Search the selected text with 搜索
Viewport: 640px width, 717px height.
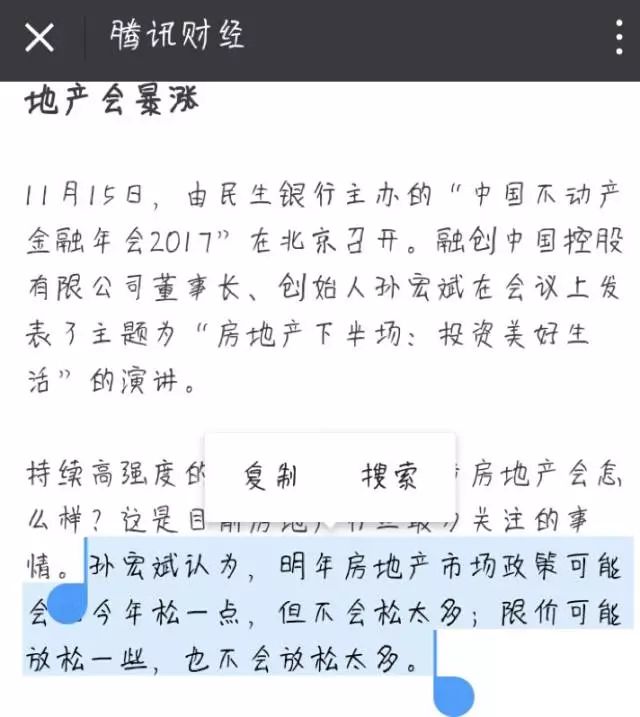[389, 477]
